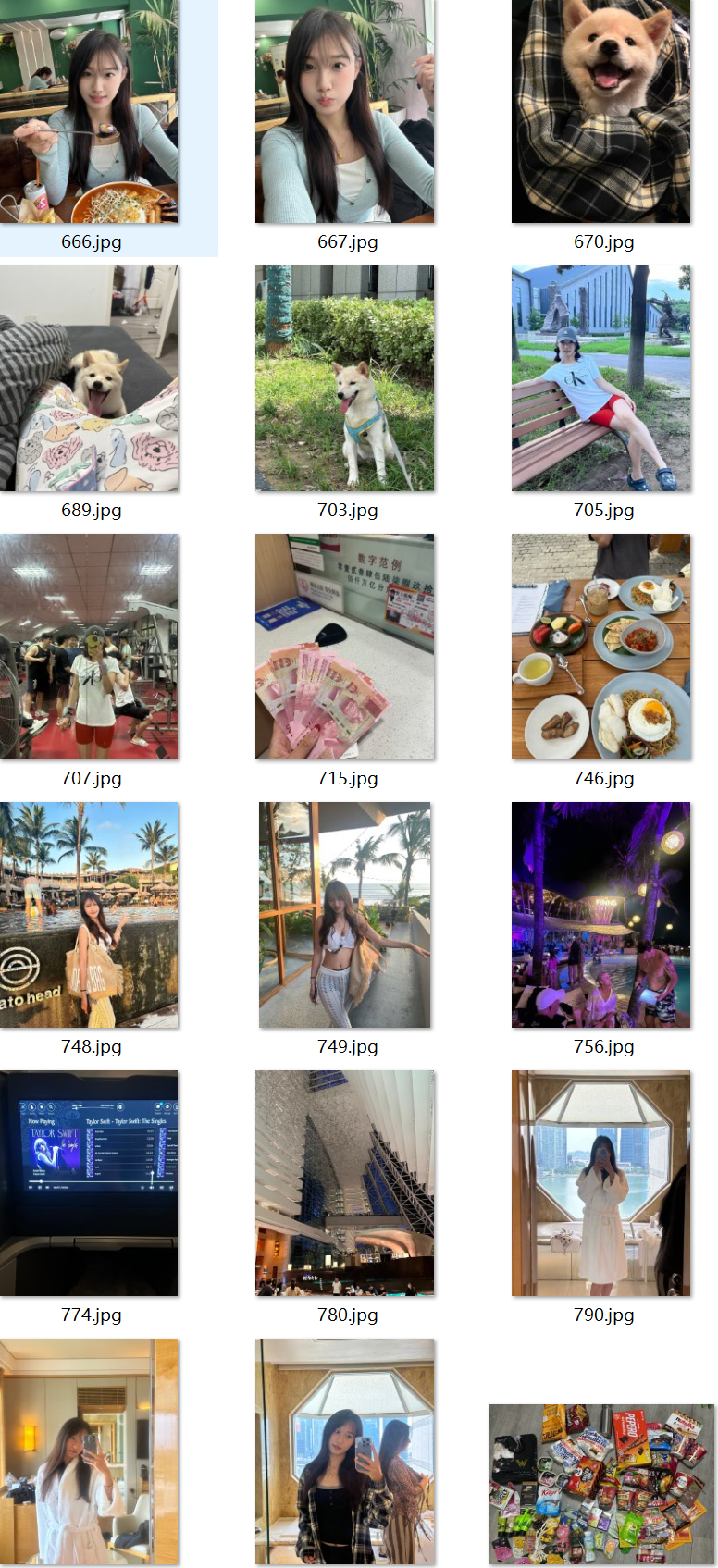Open image file 780.jpg
Screen dimensions: 718x1568
click(x=344, y=1183)
